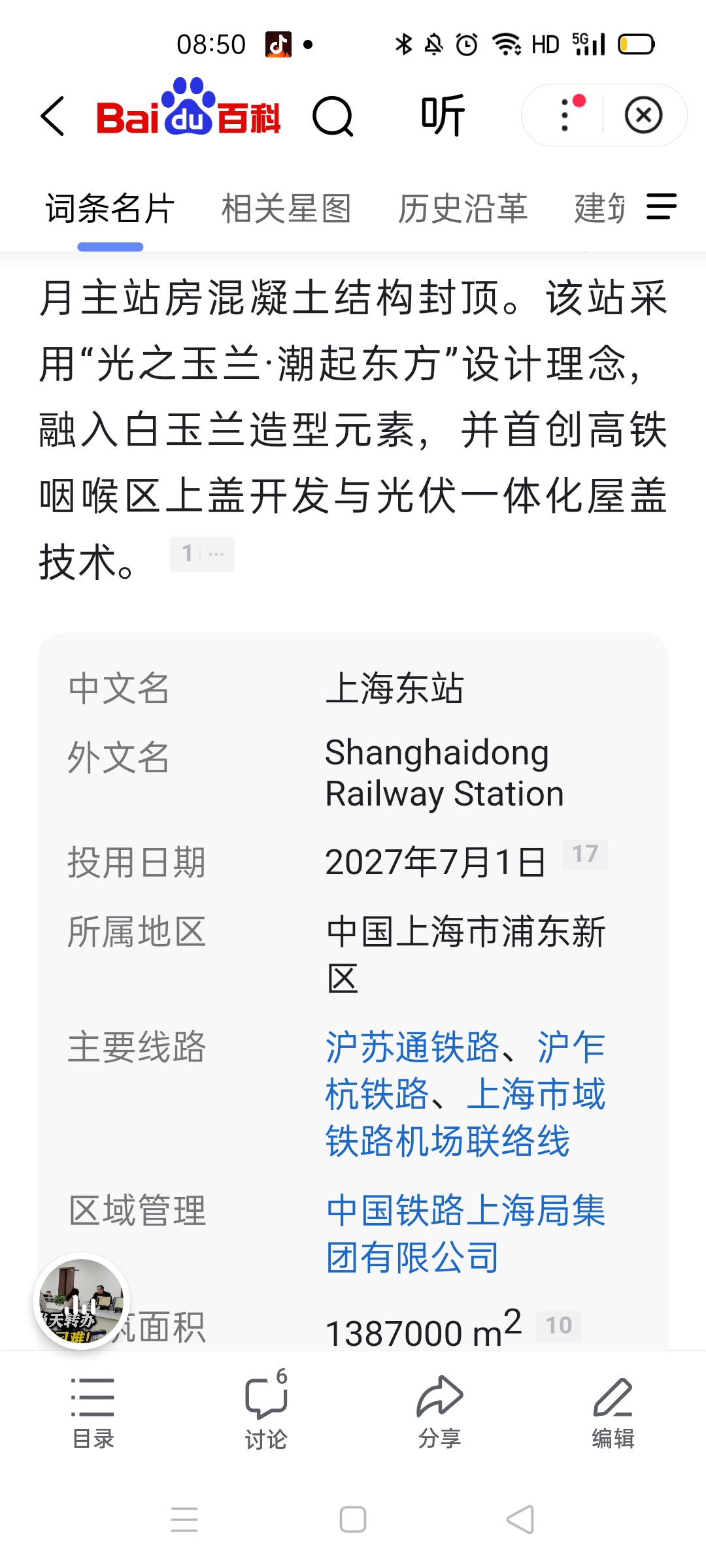Tap the system home button

[353, 1519]
